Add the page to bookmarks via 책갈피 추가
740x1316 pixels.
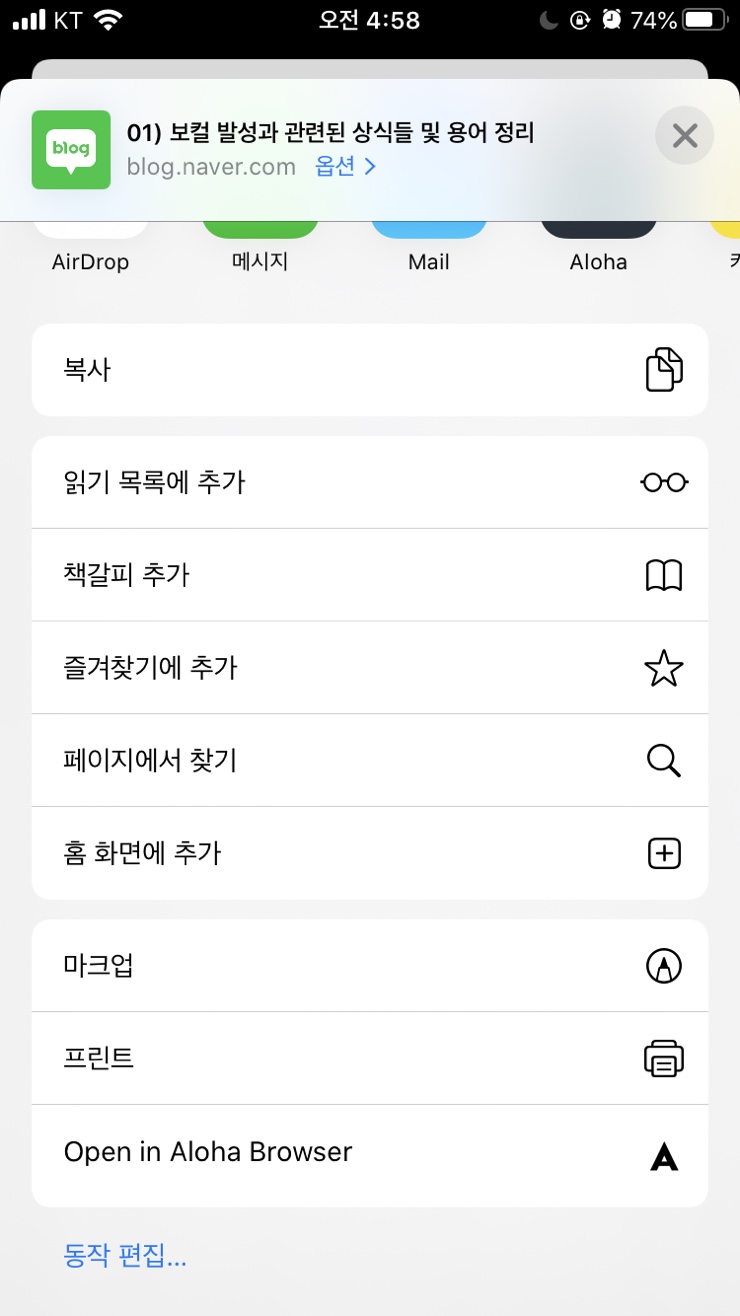coord(370,574)
